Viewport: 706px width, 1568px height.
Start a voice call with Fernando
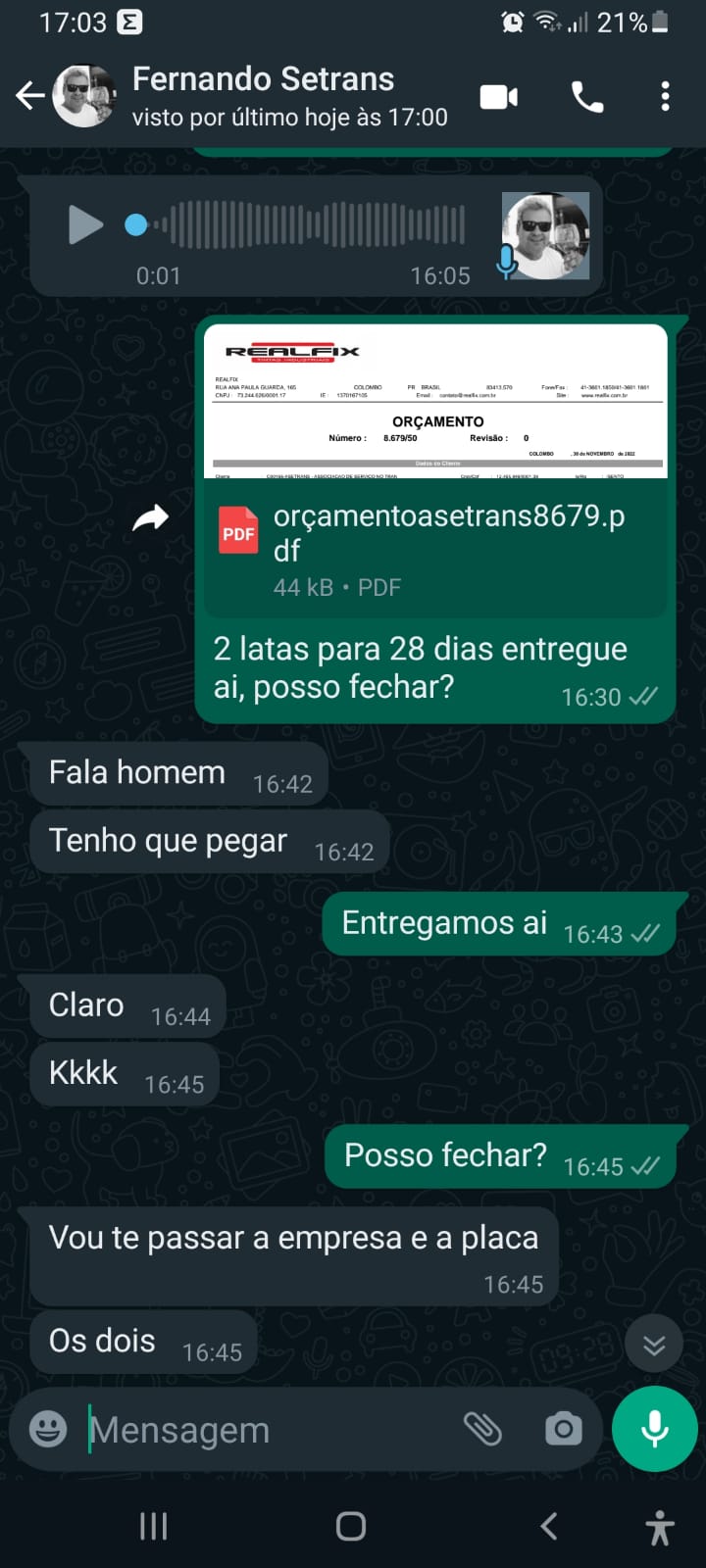pyautogui.click(x=586, y=96)
